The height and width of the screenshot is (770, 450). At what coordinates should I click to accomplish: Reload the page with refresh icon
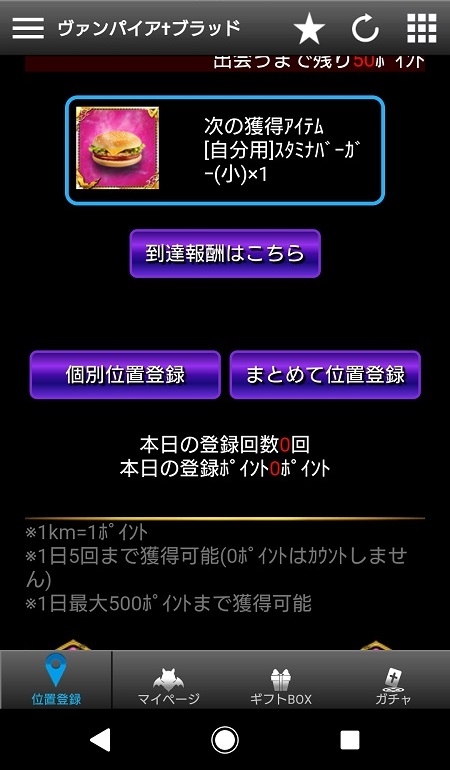click(x=365, y=28)
